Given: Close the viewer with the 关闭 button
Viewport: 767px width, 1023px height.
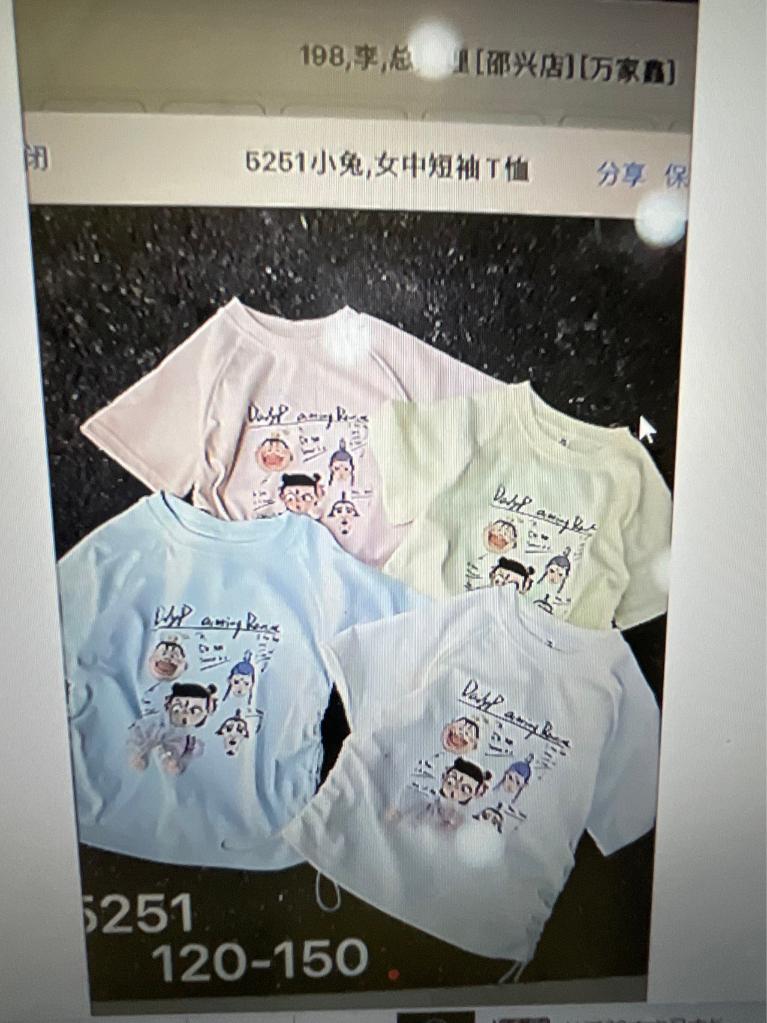Looking at the screenshot, I should tap(36, 158).
